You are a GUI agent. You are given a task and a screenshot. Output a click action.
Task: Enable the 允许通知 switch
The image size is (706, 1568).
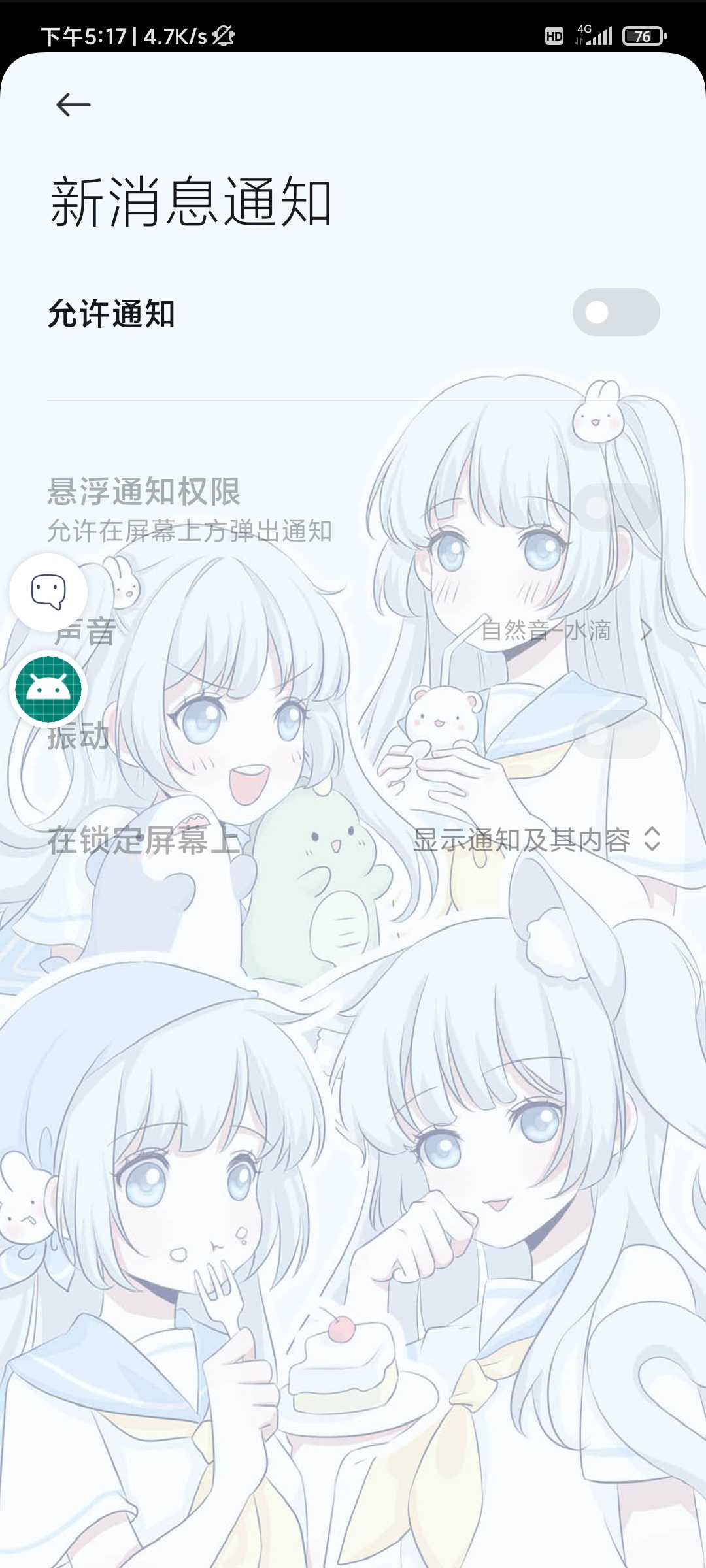coord(616,312)
